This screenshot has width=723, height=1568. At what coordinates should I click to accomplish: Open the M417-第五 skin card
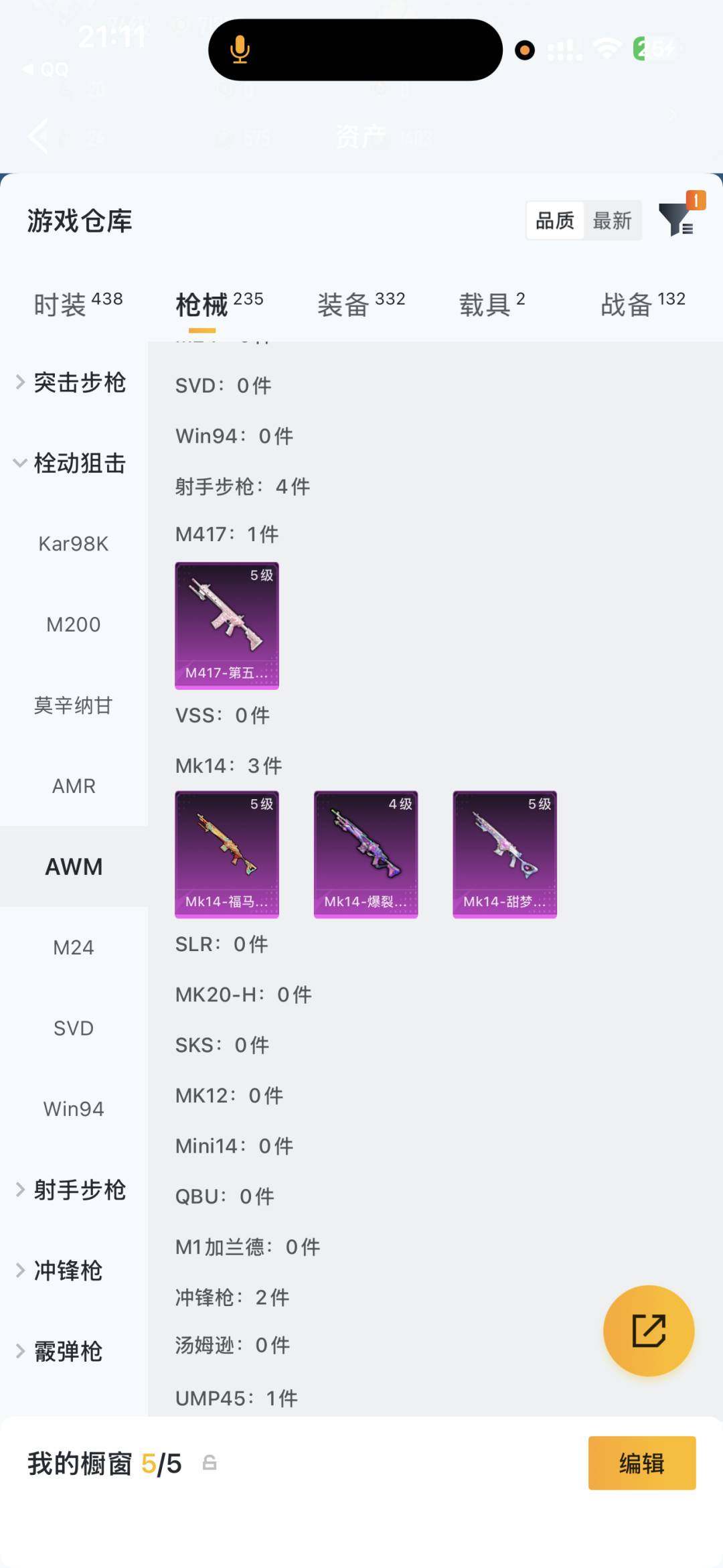click(227, 626)
